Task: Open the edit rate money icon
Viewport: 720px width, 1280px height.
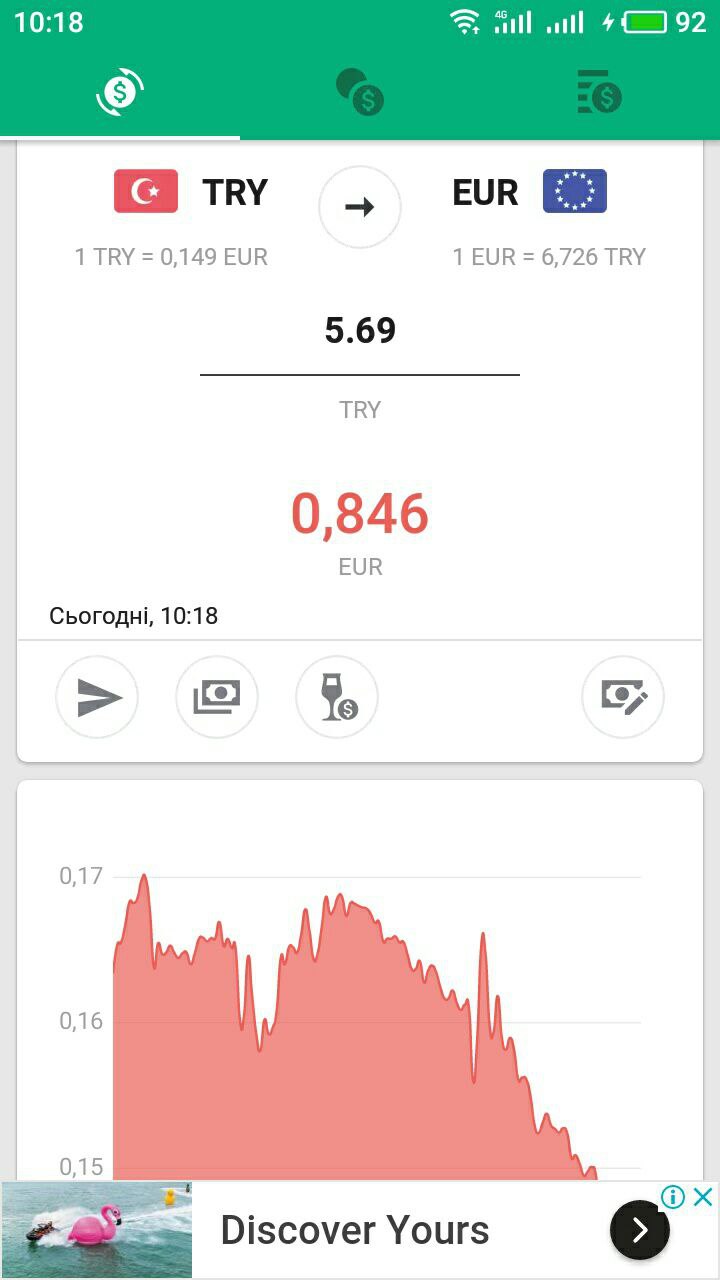Action: pyautogui.click(x=623, y=697)
